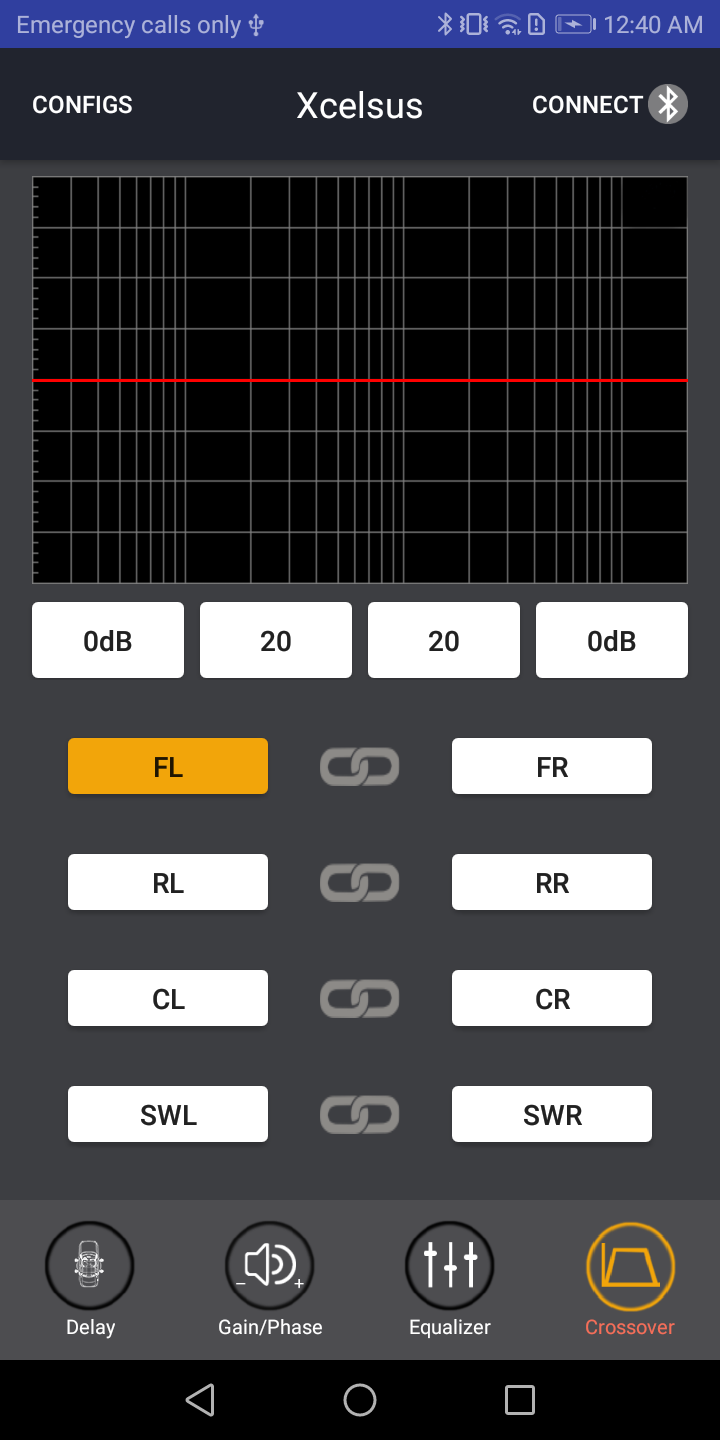
Task: Open the CONFIGS menu
Action: point(82,105)
